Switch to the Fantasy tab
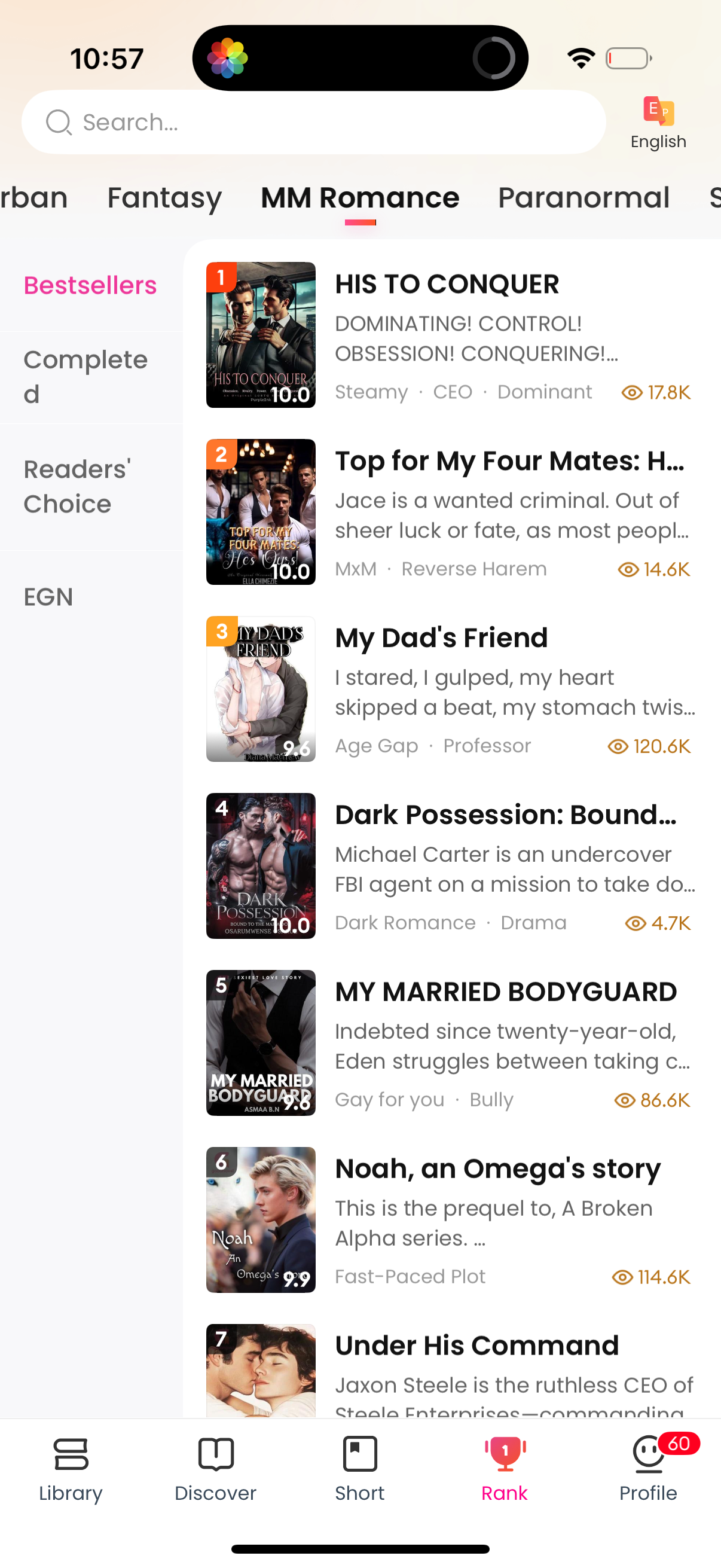Screen dimensions: 721x1568 pos(164,197)
